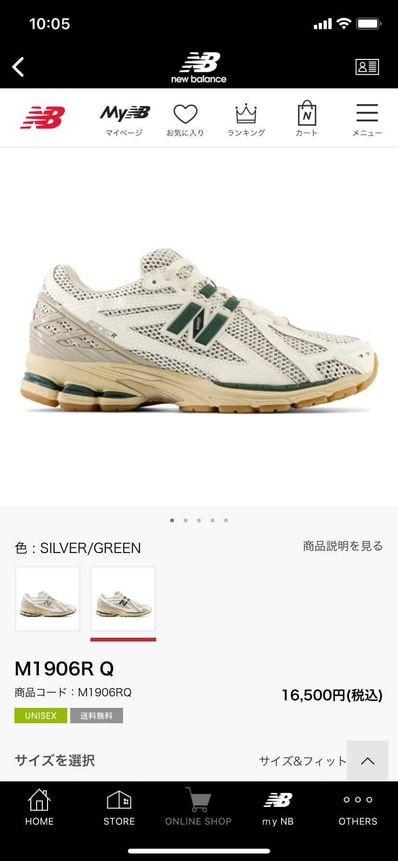Switch to the HOME tab

coord(40,807)
